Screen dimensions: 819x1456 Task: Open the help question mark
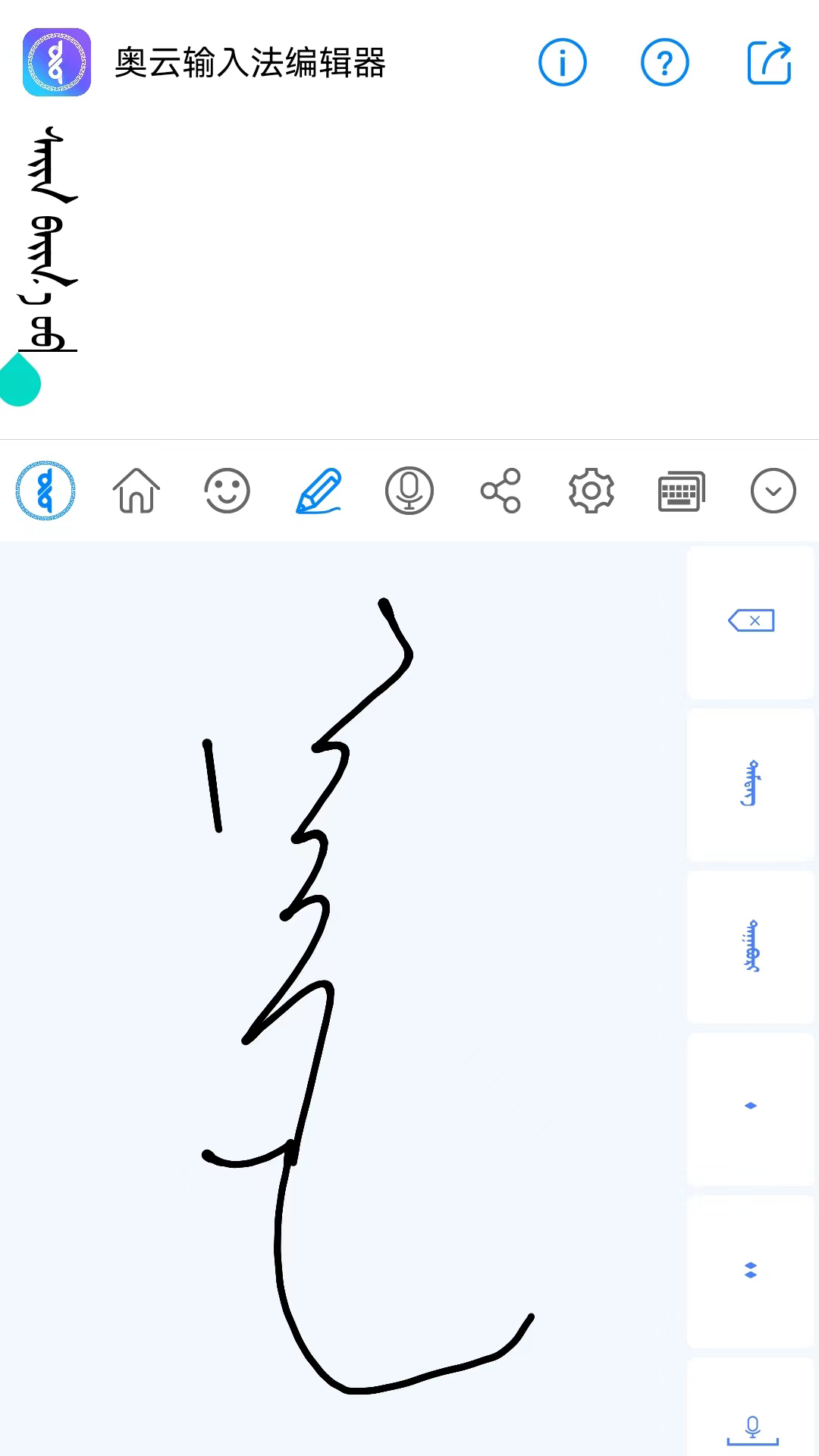(x=665, y=63)
